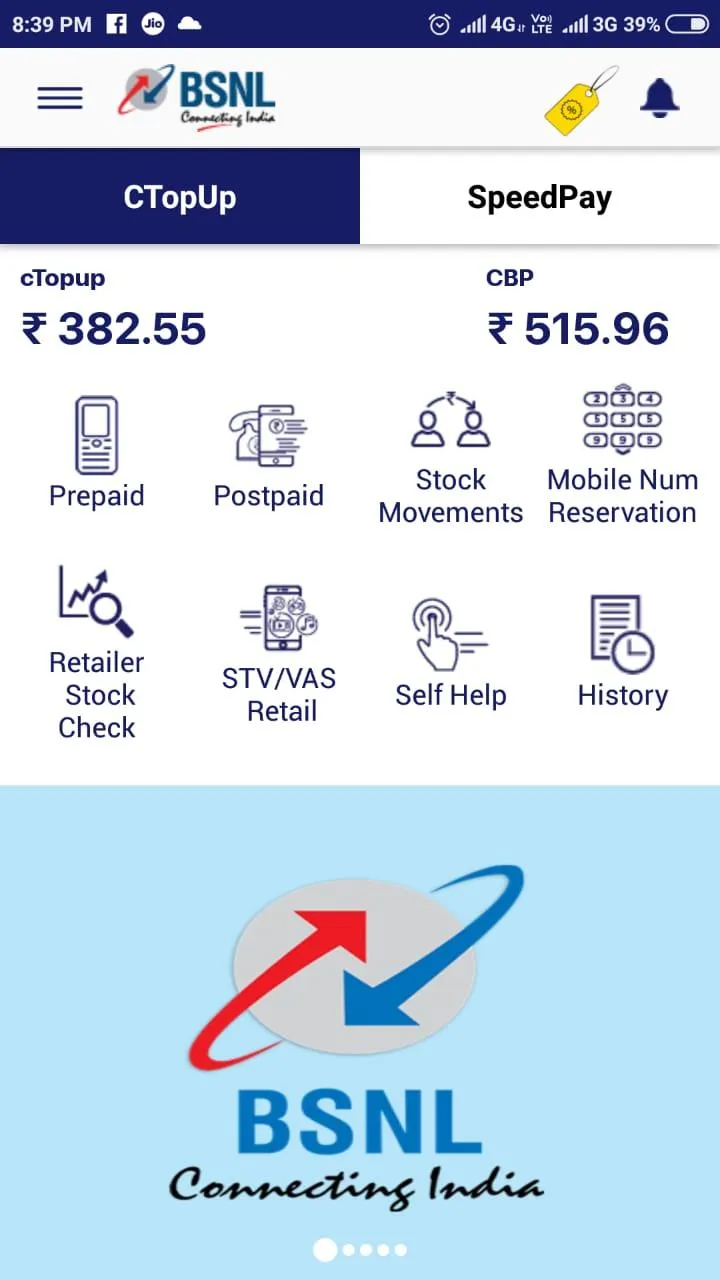View transaction History

[622, 652]
